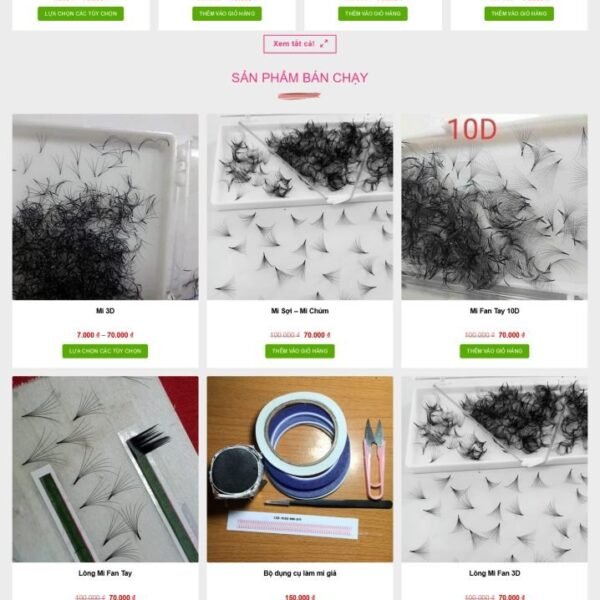View the Bộ dụng cụ làm mi giả photo
600x600 pixels.
click(299, 469)
